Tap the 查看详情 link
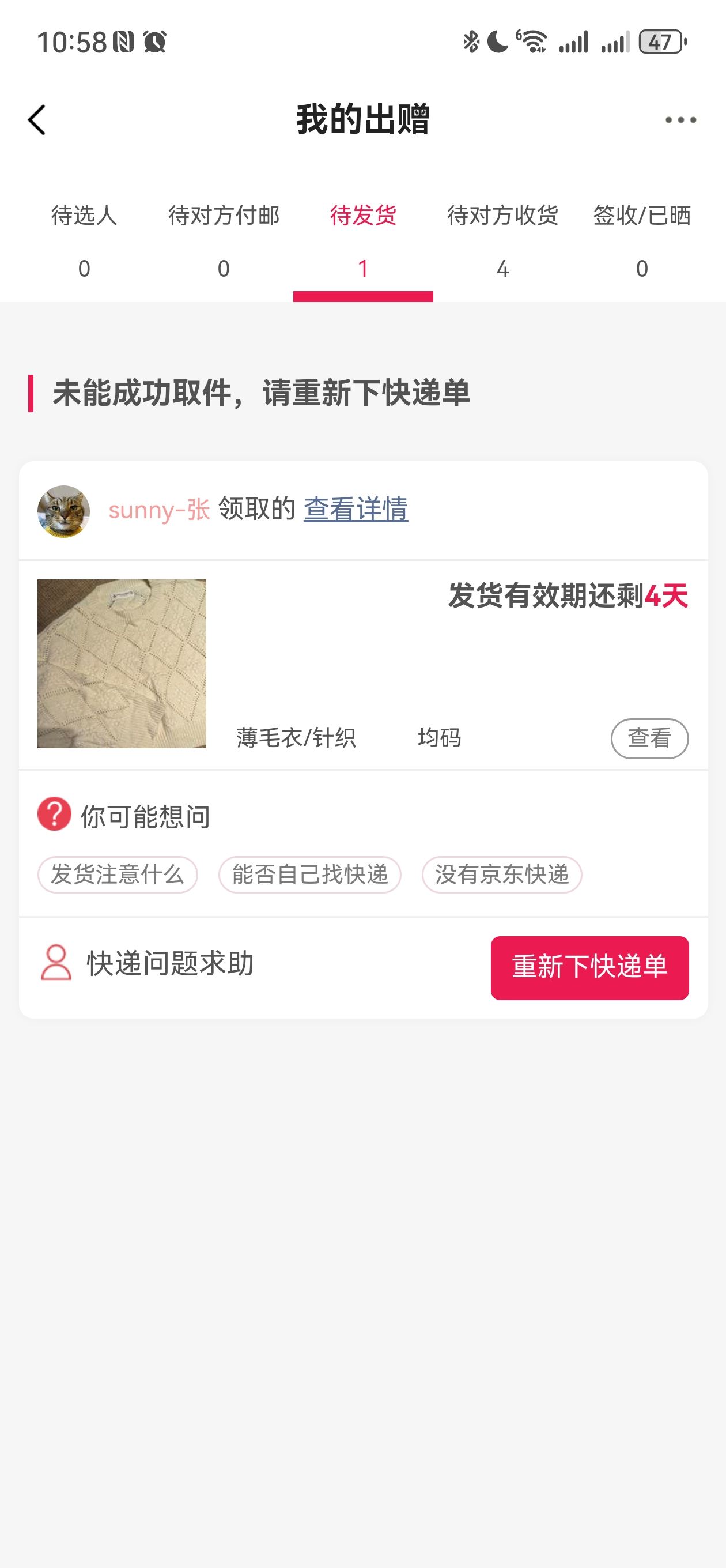The width and height of the screenshot is (726, 1568). pos(356,509)
